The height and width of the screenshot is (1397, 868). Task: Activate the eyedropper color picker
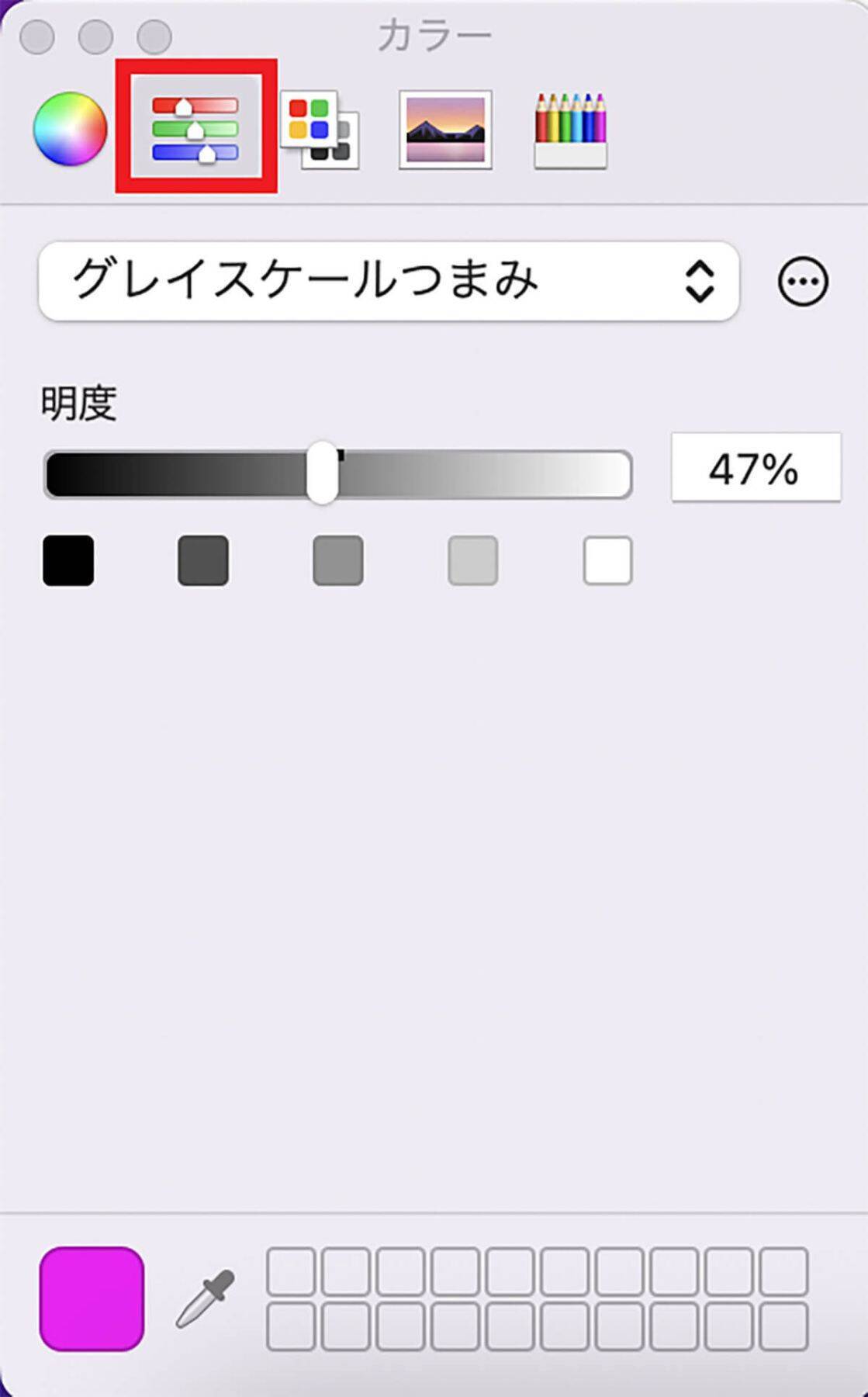click(205, 1298)
